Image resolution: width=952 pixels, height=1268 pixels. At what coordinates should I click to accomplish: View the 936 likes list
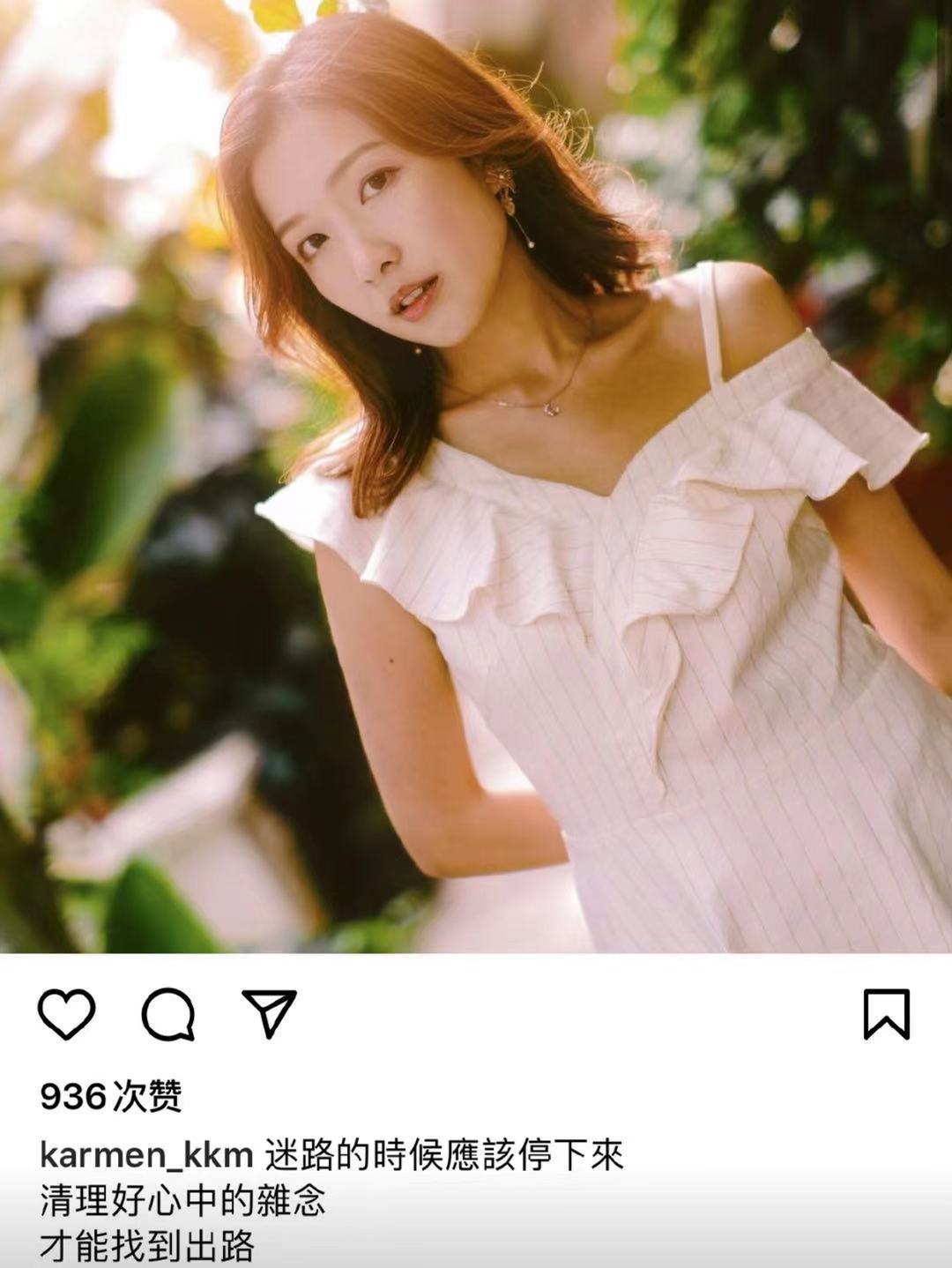click(x=111, y=1097)
